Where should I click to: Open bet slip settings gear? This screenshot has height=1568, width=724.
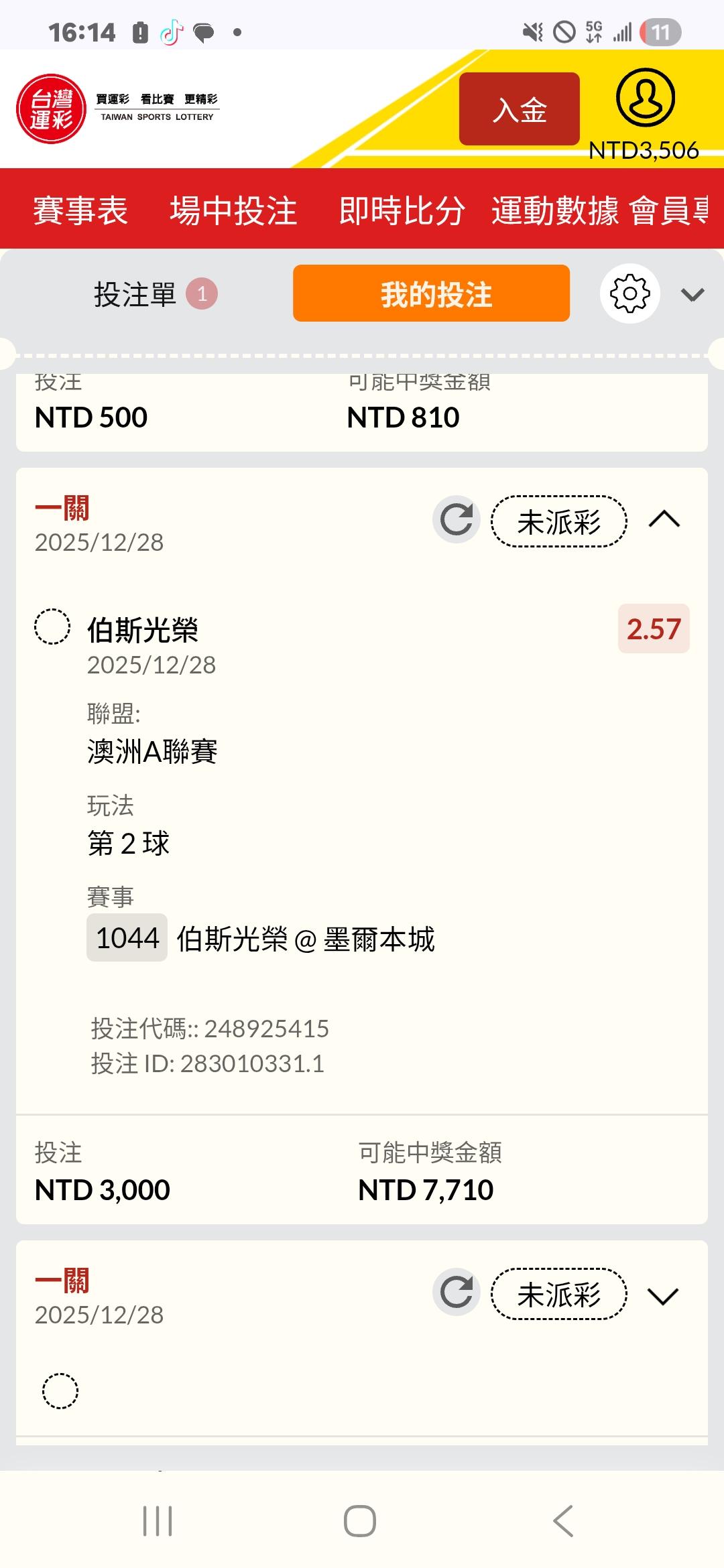pyautogui.click(x=629, y=293)
